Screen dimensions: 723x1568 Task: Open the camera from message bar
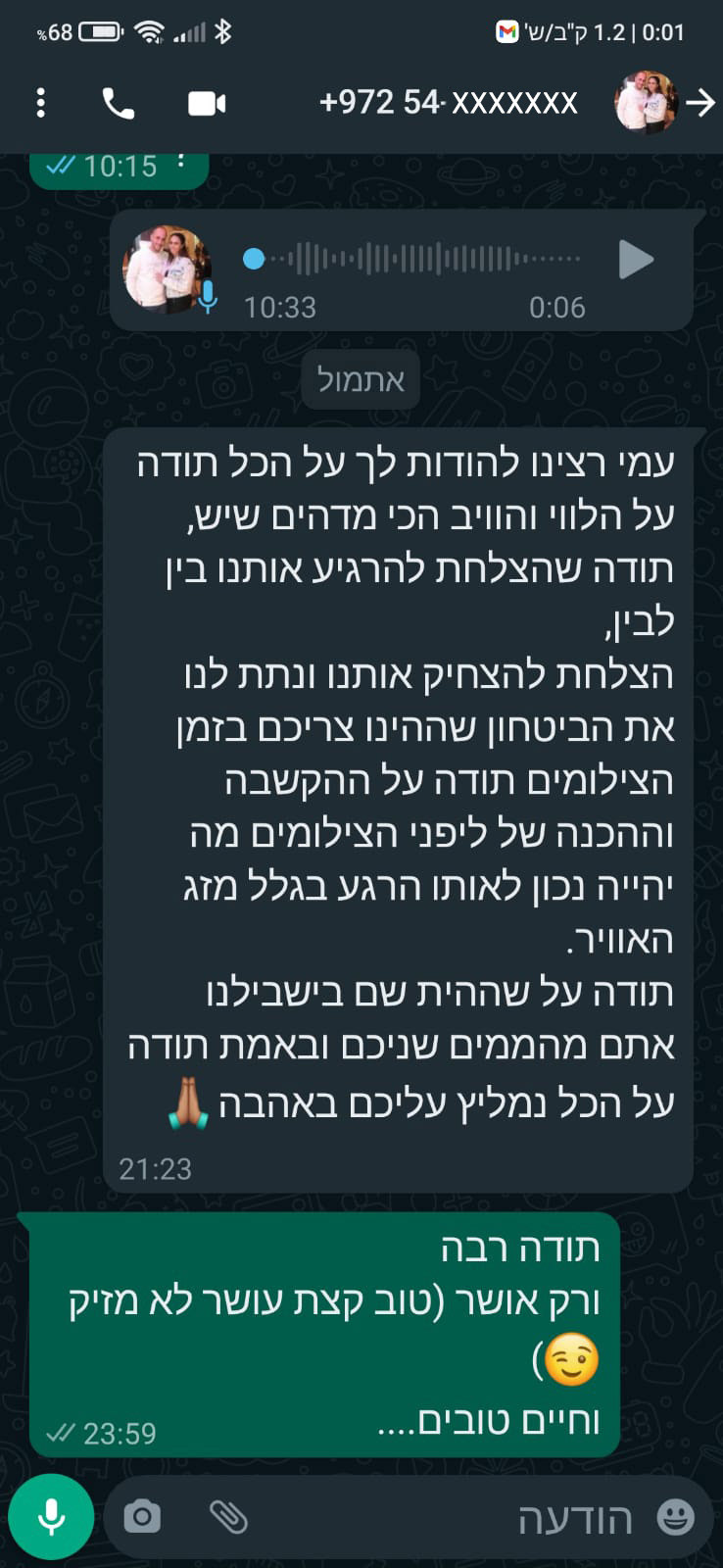tap(142, 1517)
